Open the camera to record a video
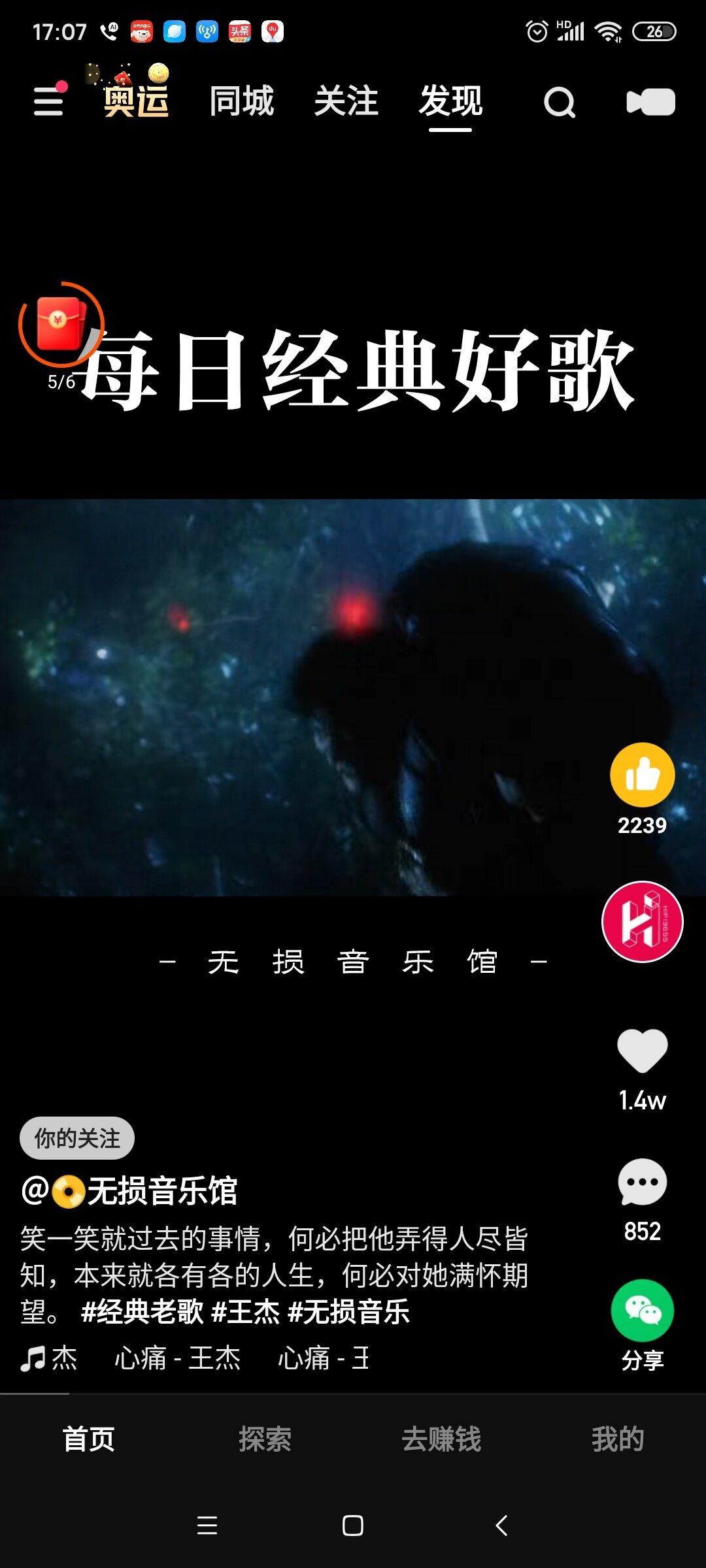 tap(650, 103)
